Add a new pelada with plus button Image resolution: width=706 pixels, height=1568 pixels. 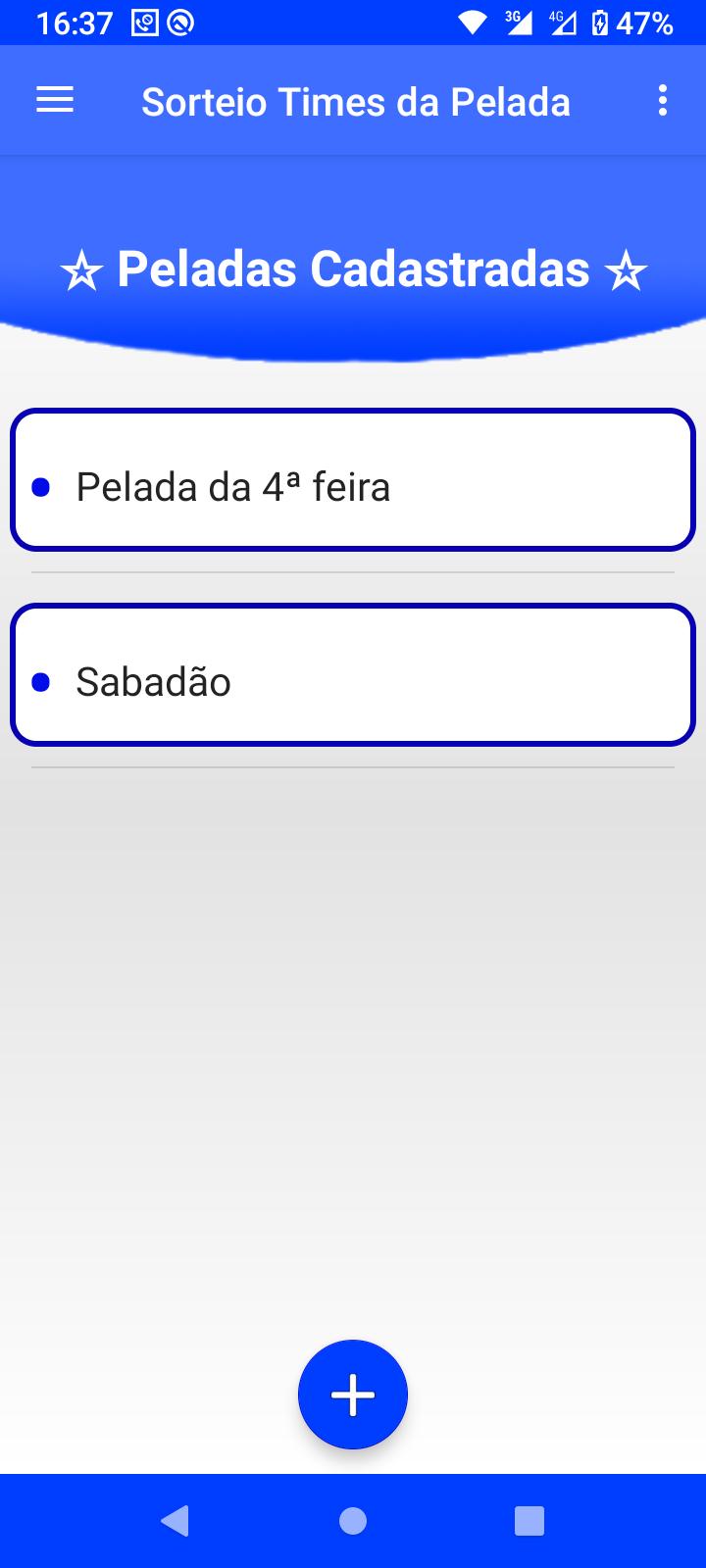[x=353, y=1395]
